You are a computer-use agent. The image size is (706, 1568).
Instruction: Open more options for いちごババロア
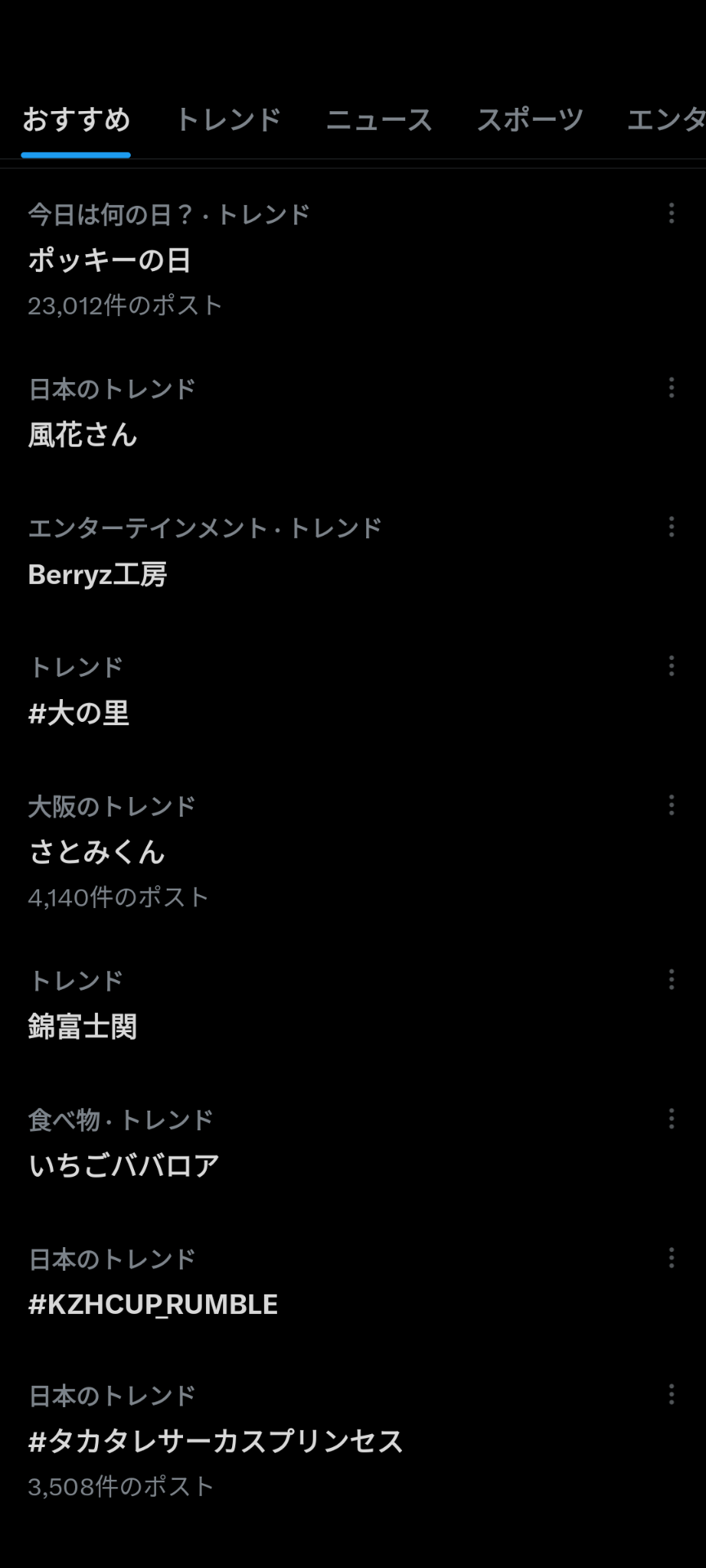671,1119
